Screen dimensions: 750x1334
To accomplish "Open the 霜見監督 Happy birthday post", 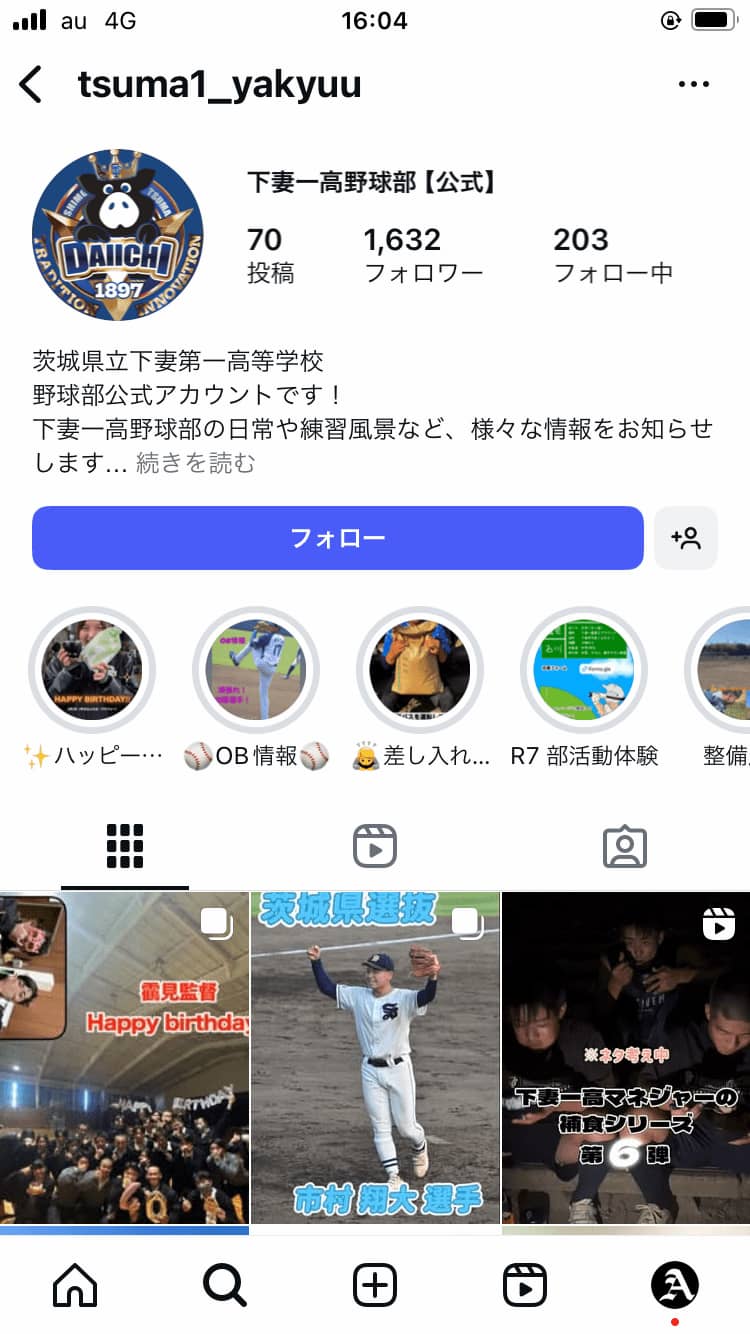I will coord(124,1058).
